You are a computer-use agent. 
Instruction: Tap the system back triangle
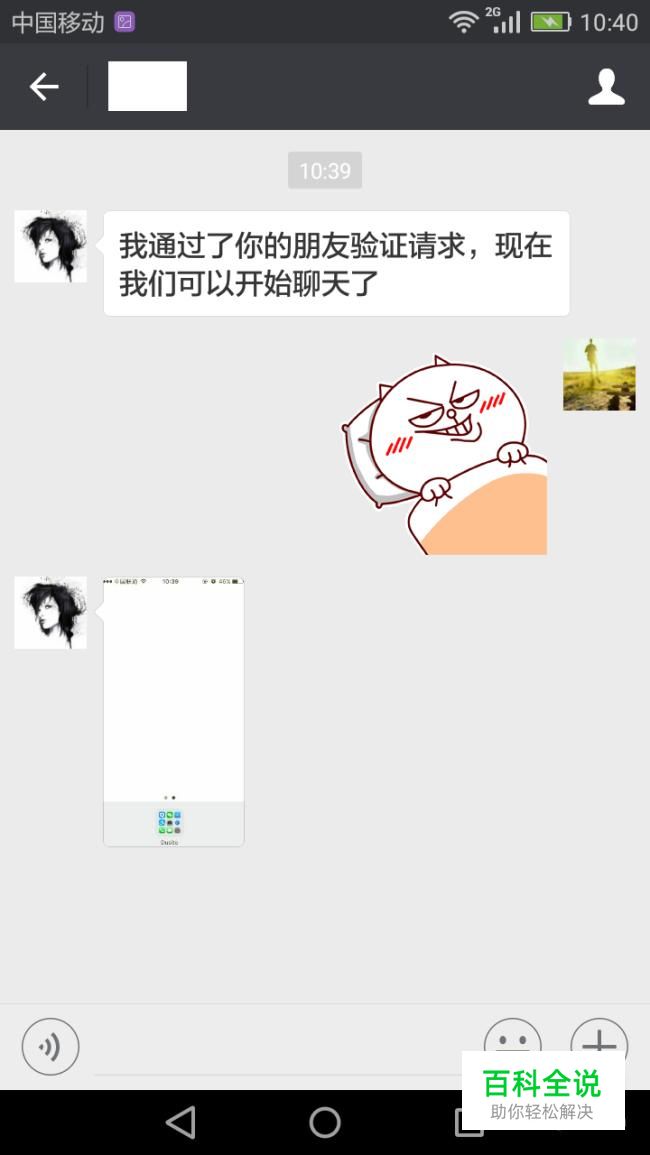pos(181,1123)
